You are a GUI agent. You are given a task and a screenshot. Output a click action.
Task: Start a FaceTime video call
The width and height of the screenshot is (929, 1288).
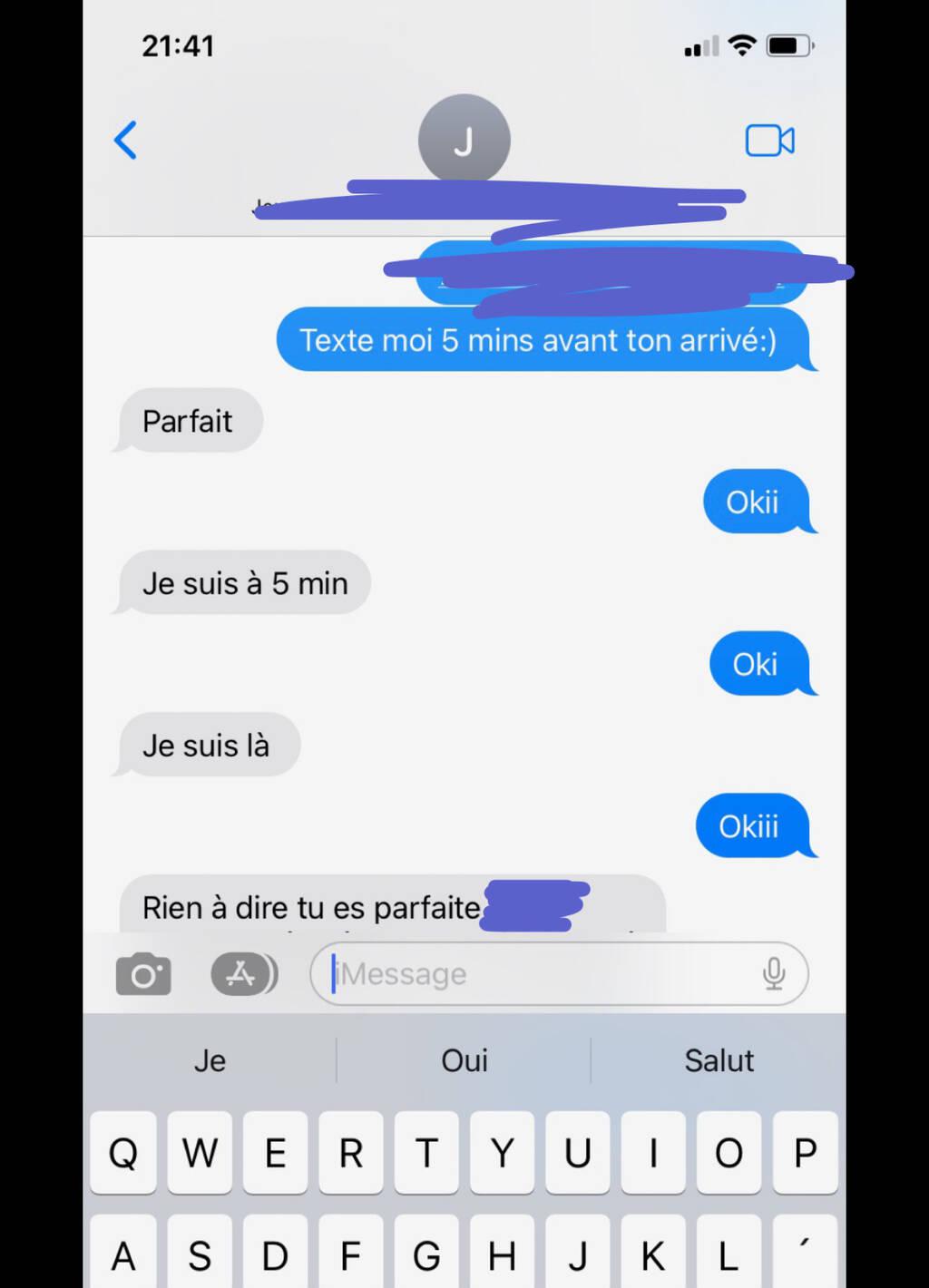click(769, 141)
